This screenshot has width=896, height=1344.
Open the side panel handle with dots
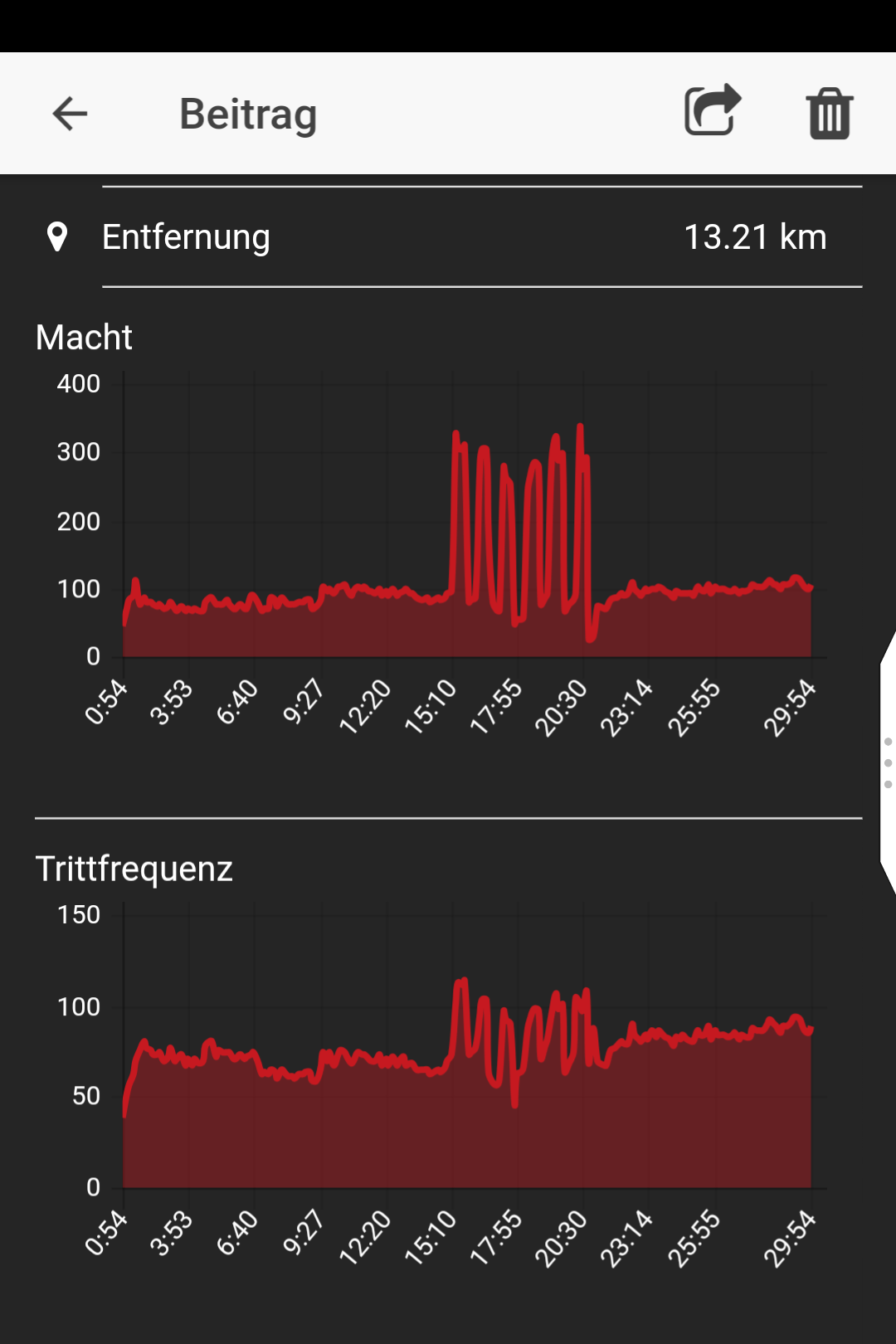[x=887, y=762]
